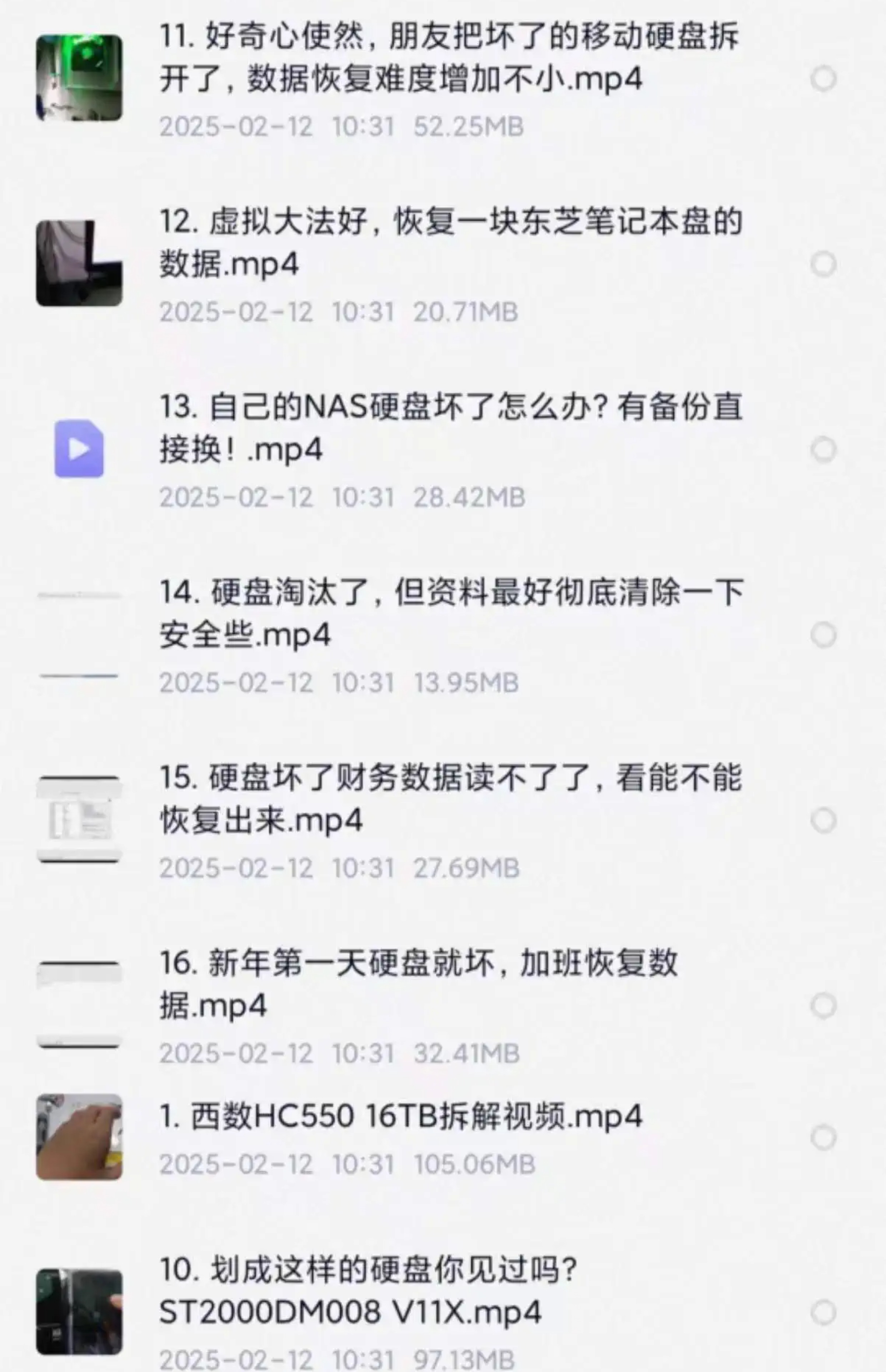
Task: Open video 11 about the dismantled portable hard drive
Action: tap(449, 58)
